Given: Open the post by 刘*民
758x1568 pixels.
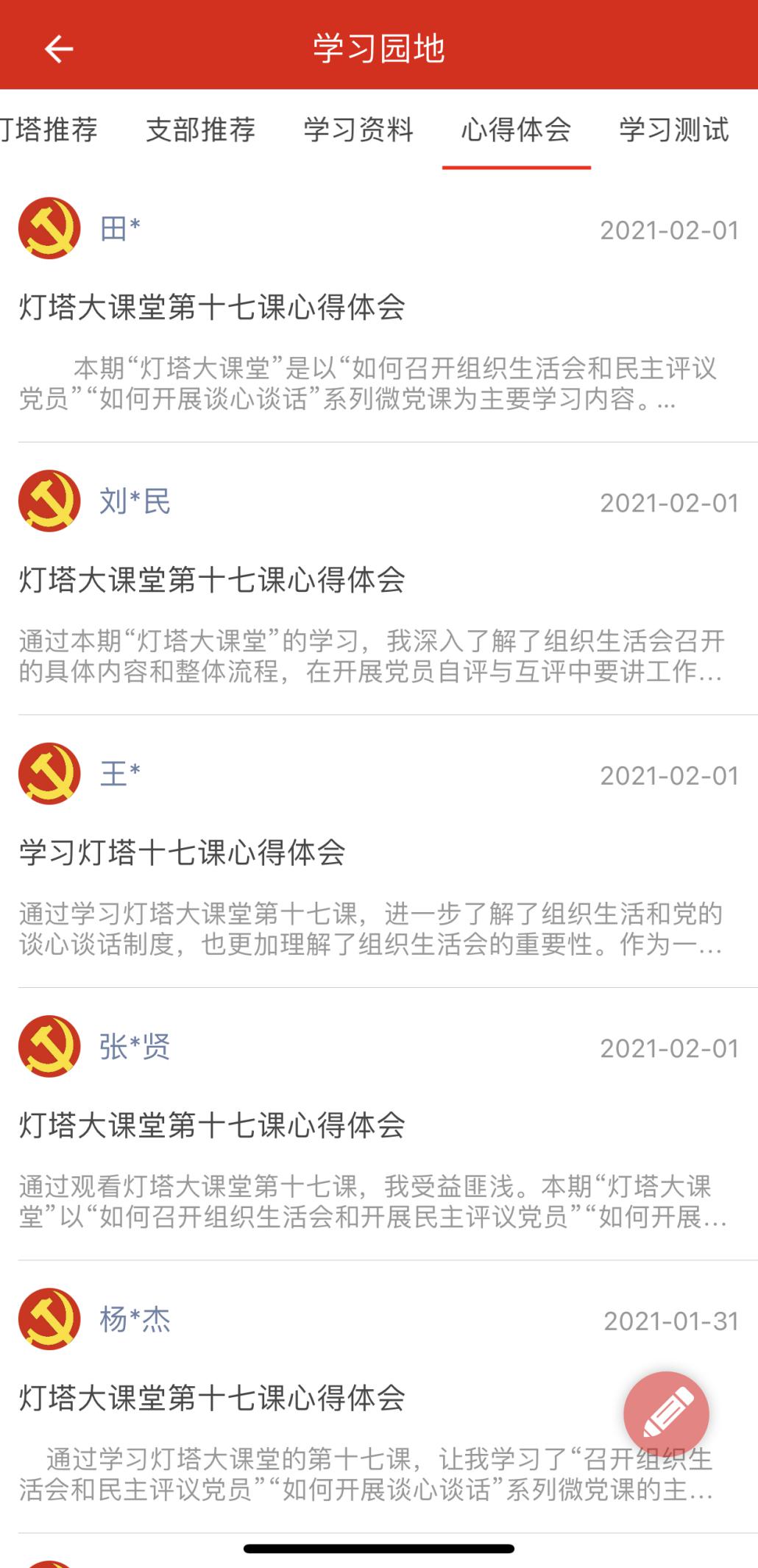Looking at the screenshot, I should pos(212,580).
